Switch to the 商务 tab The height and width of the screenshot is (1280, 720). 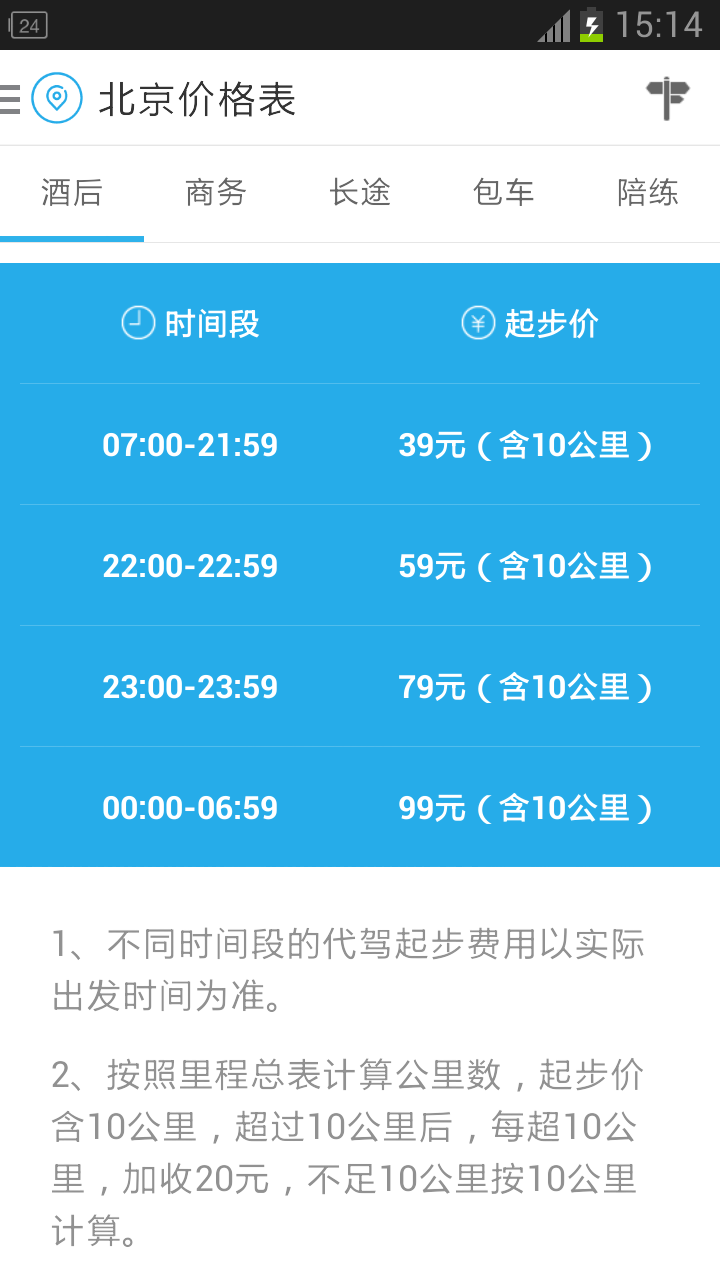coord(214,193)
